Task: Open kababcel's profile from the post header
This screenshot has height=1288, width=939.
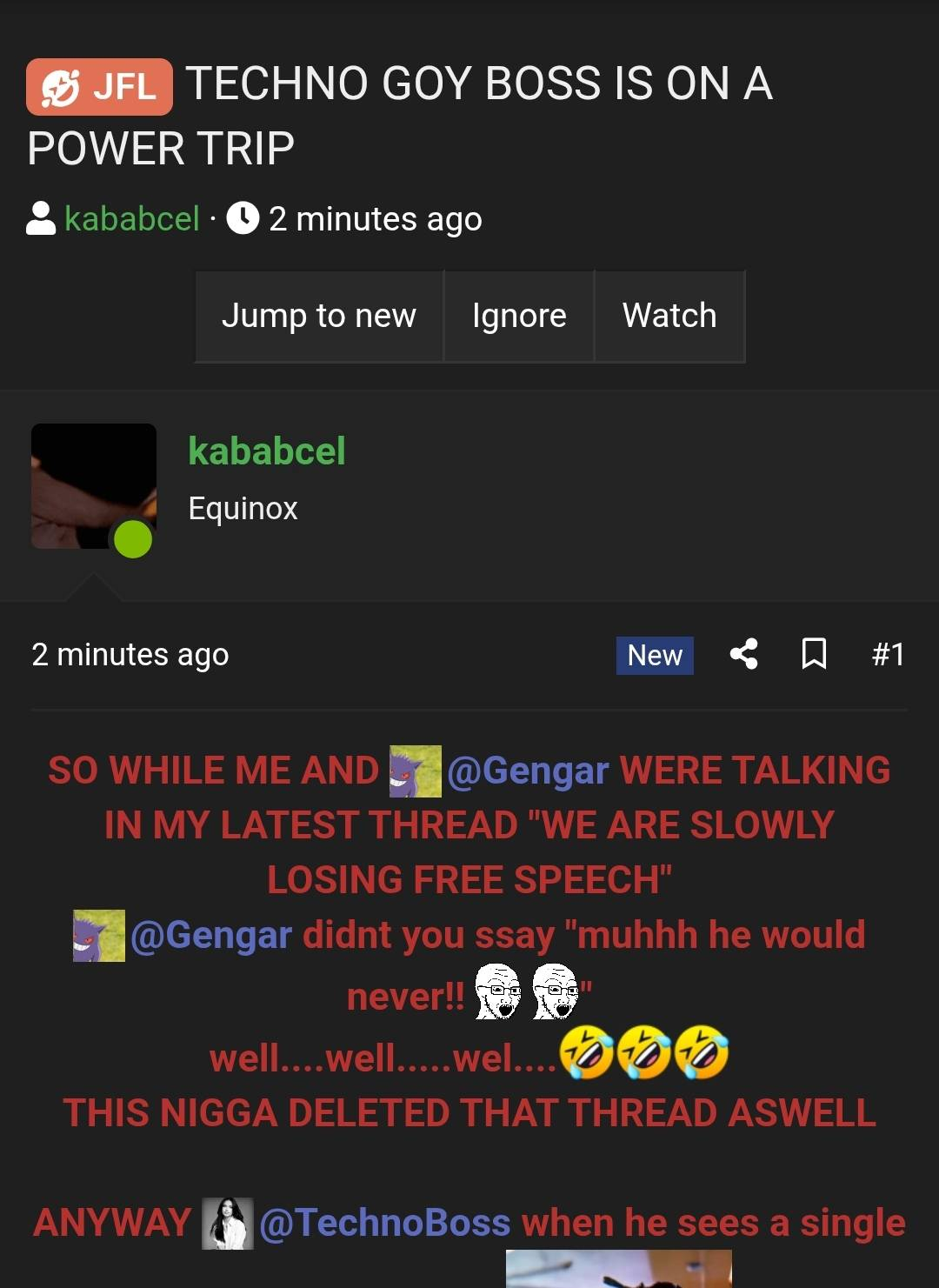Action: [267, 451]
